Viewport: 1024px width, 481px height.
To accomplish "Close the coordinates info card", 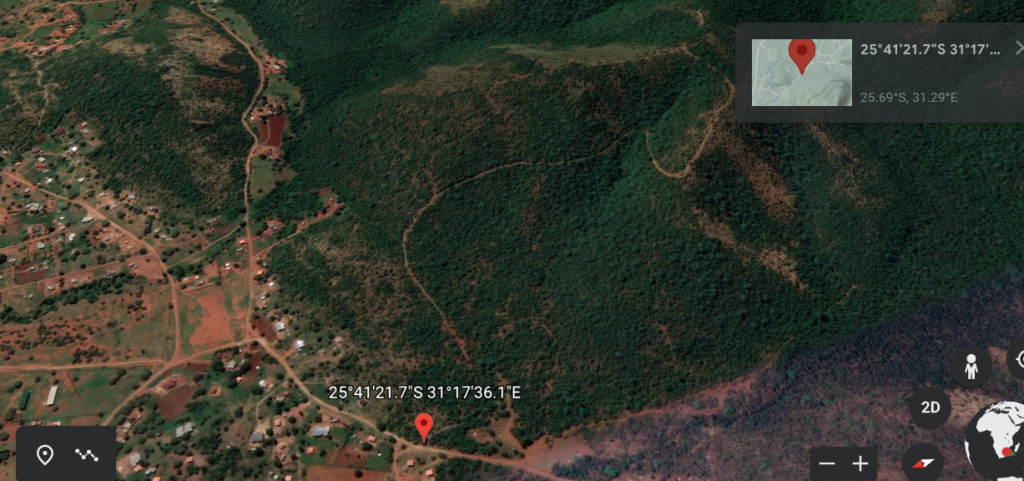I will [x=1018, y=47].
